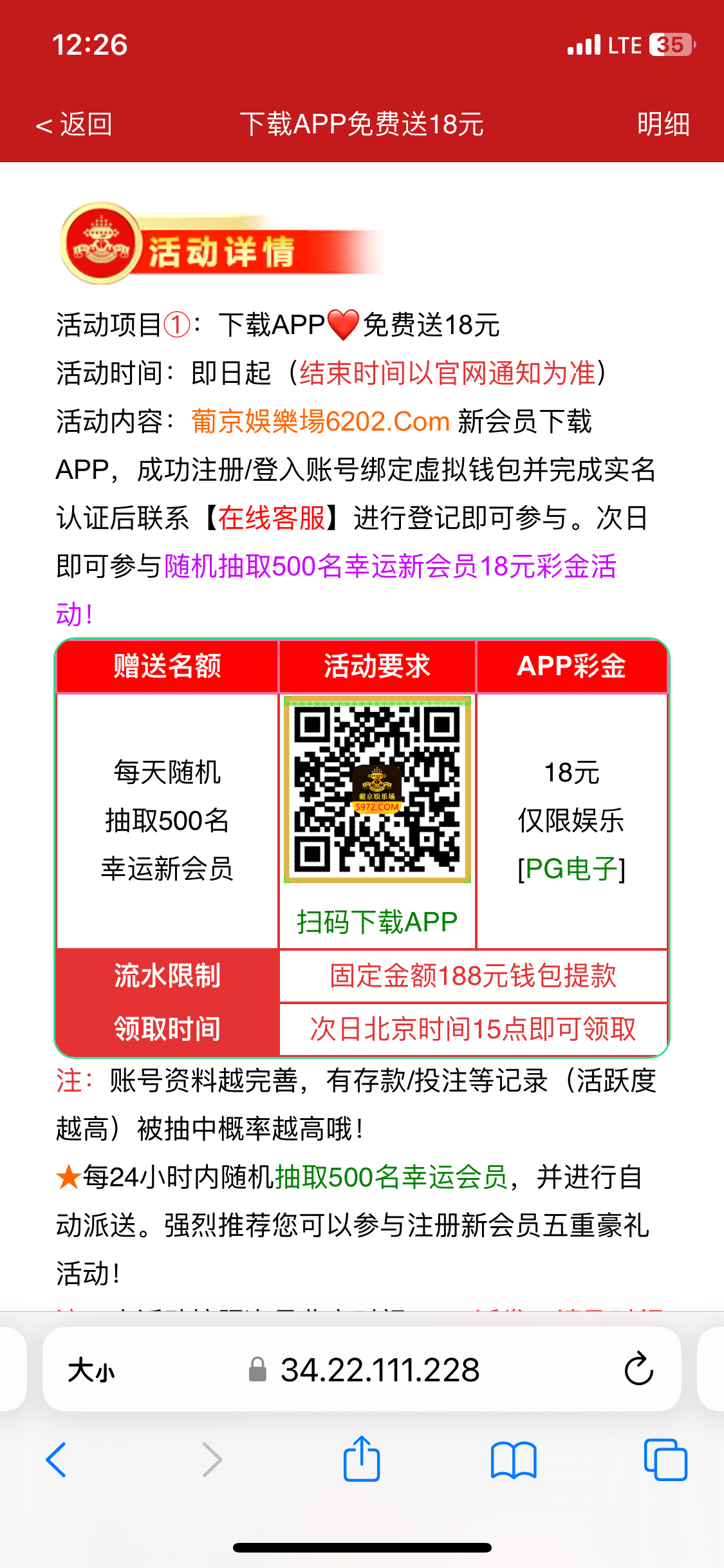This screenshot has width=724, height=1568.
Task: Show open tabs in Safari
Action: (x=665, y=1460)
